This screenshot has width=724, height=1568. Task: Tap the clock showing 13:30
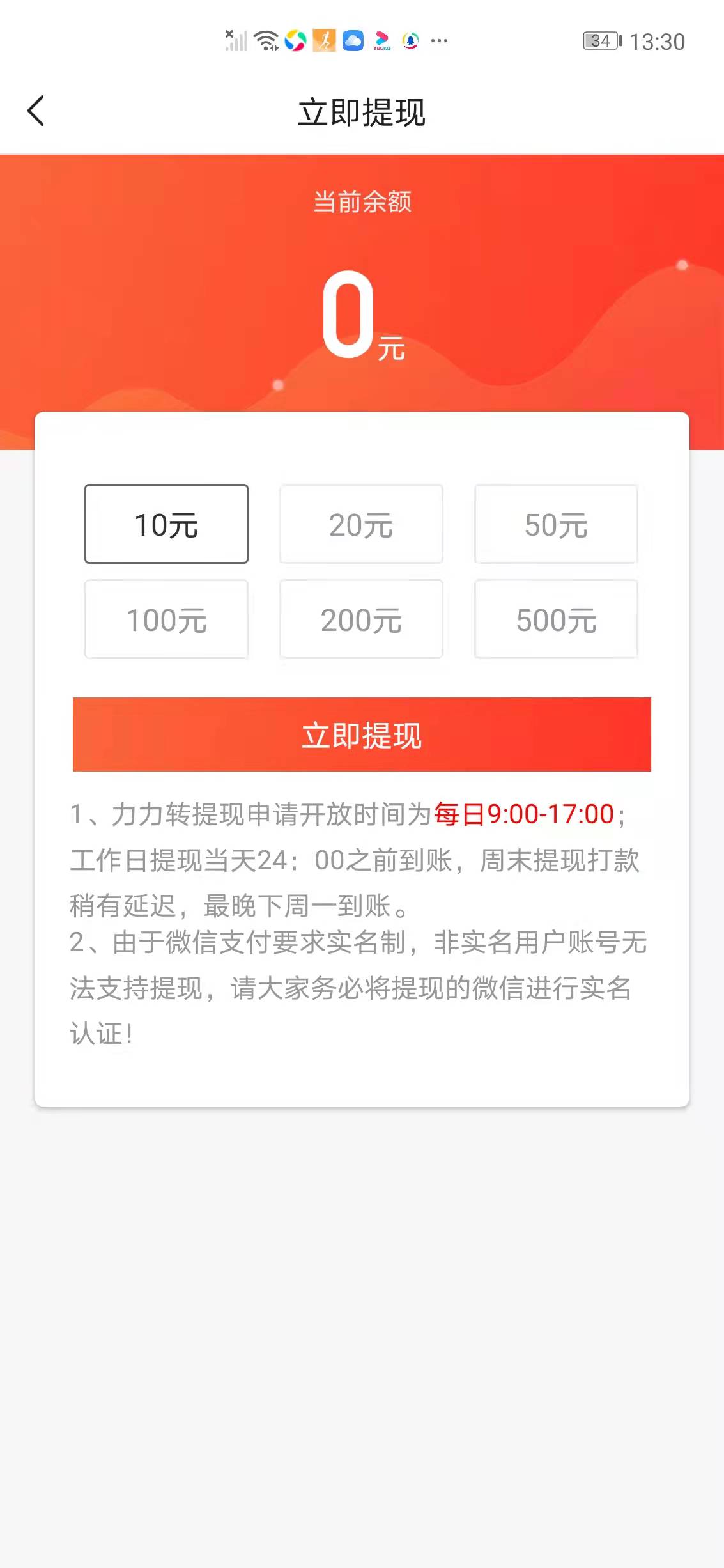pyautogui.click(x=658, y=40)
